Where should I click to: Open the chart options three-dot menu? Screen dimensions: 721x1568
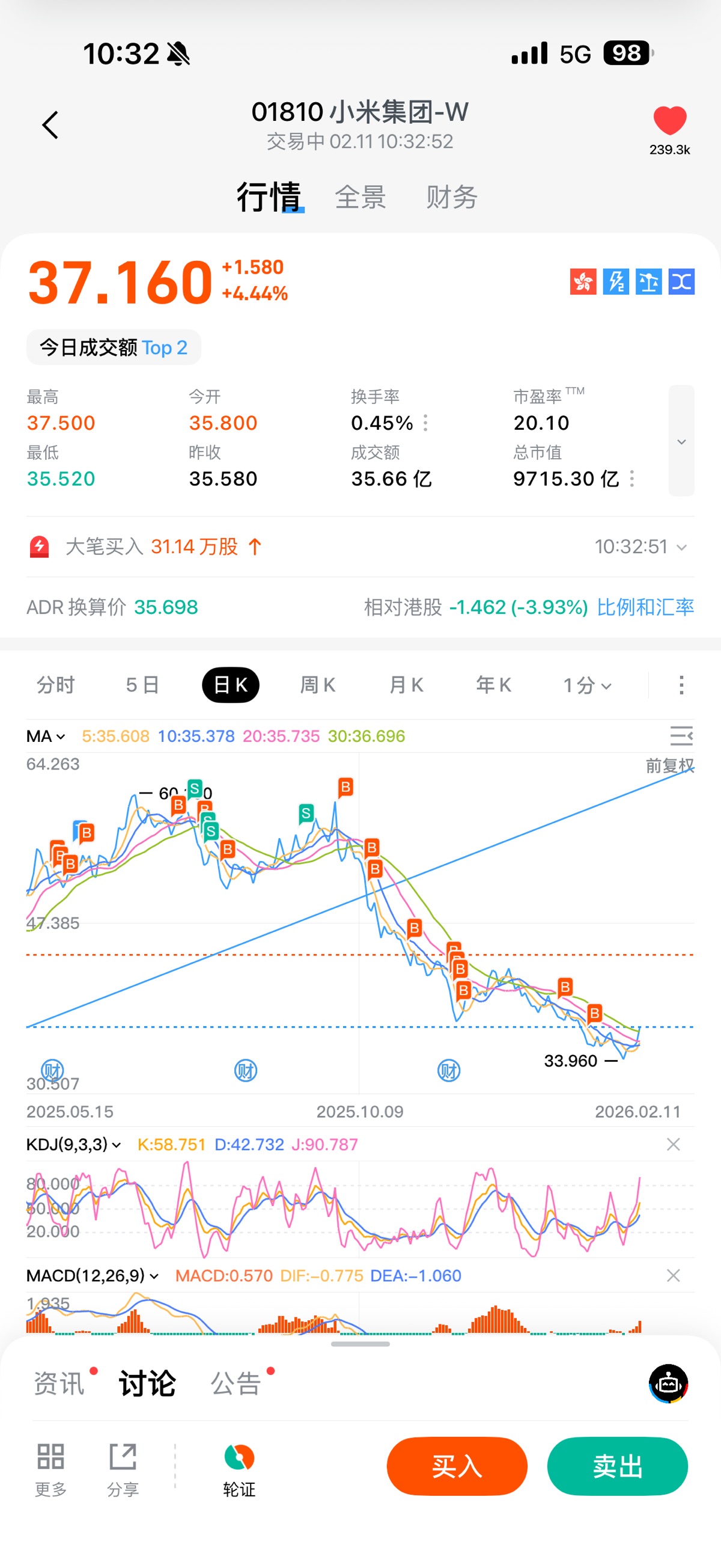681,685
